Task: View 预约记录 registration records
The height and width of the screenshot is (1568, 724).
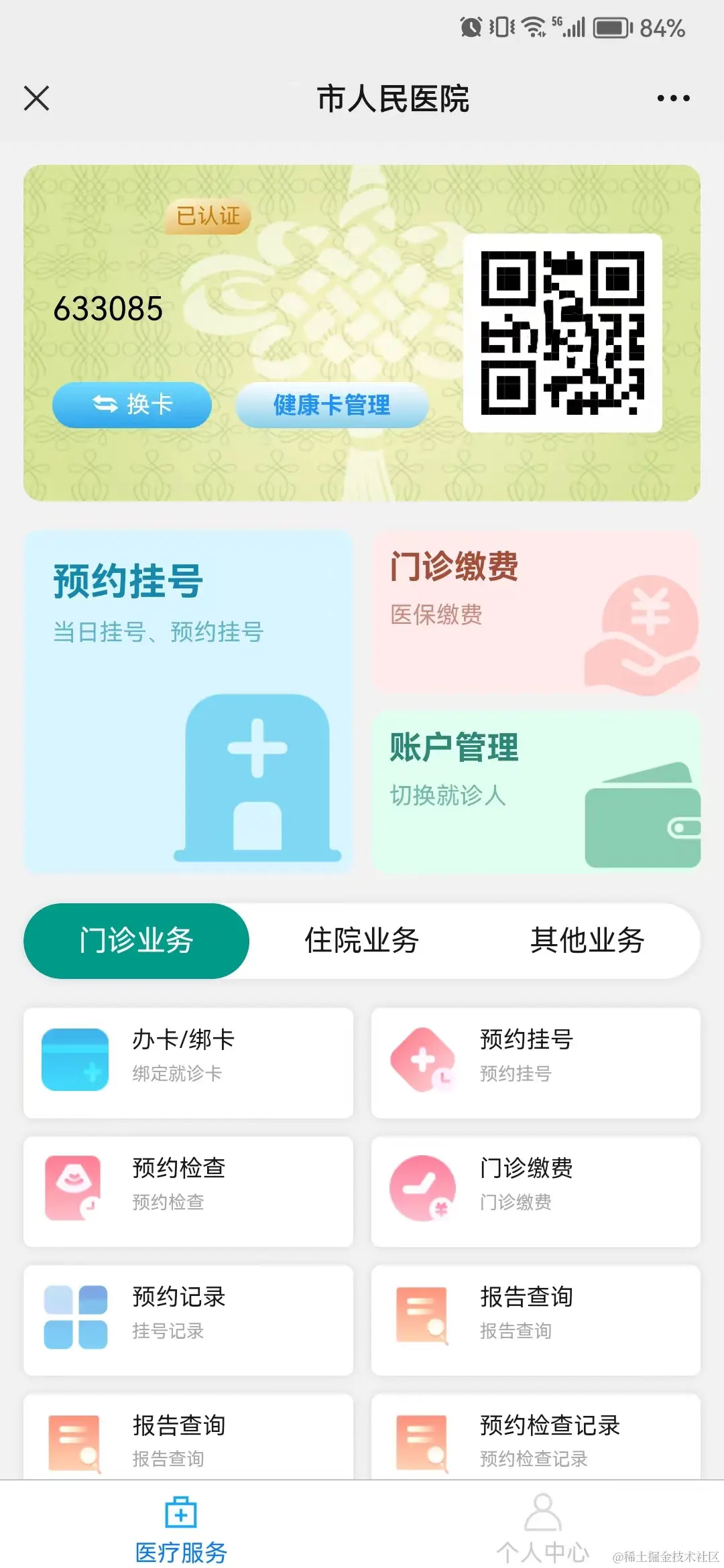Action: pos(188,1320)
